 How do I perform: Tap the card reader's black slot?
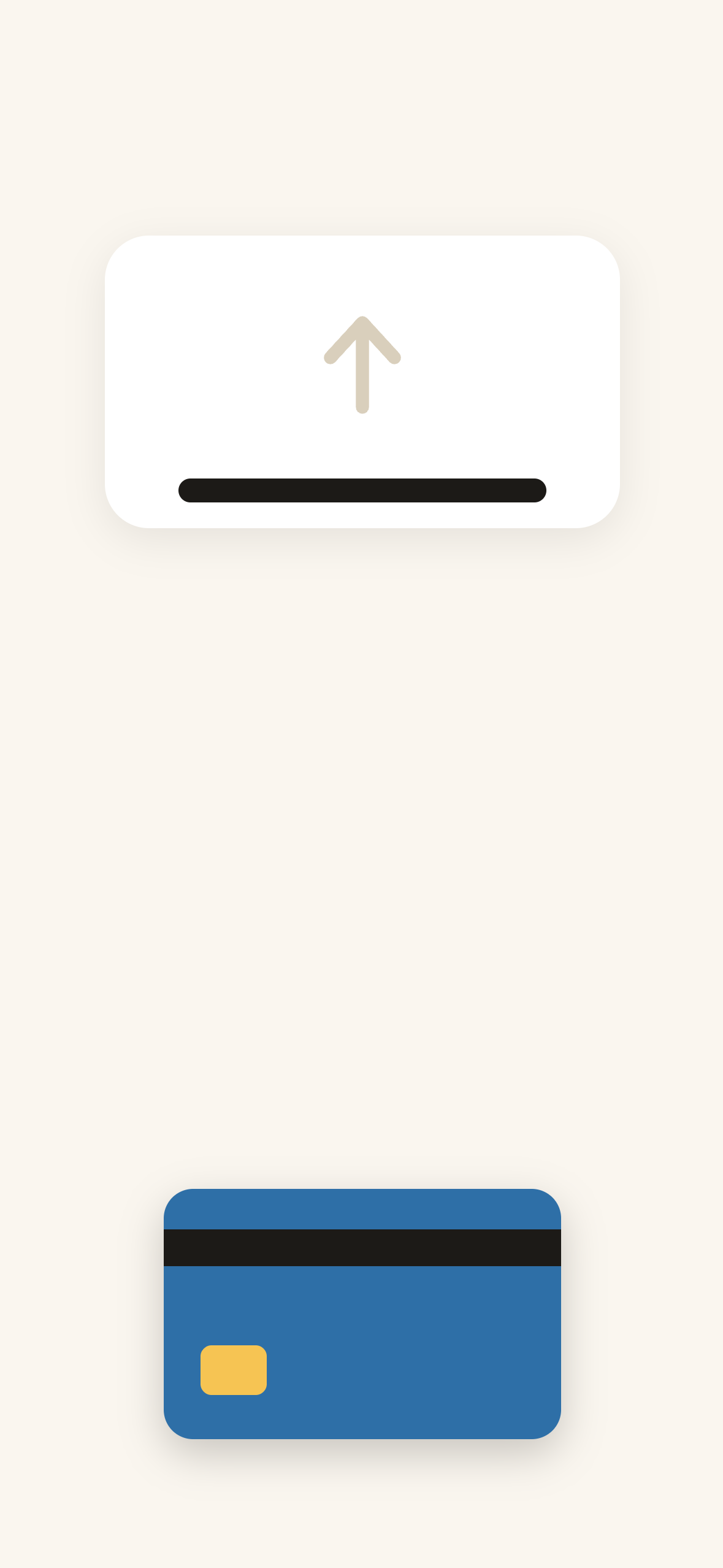362,490
